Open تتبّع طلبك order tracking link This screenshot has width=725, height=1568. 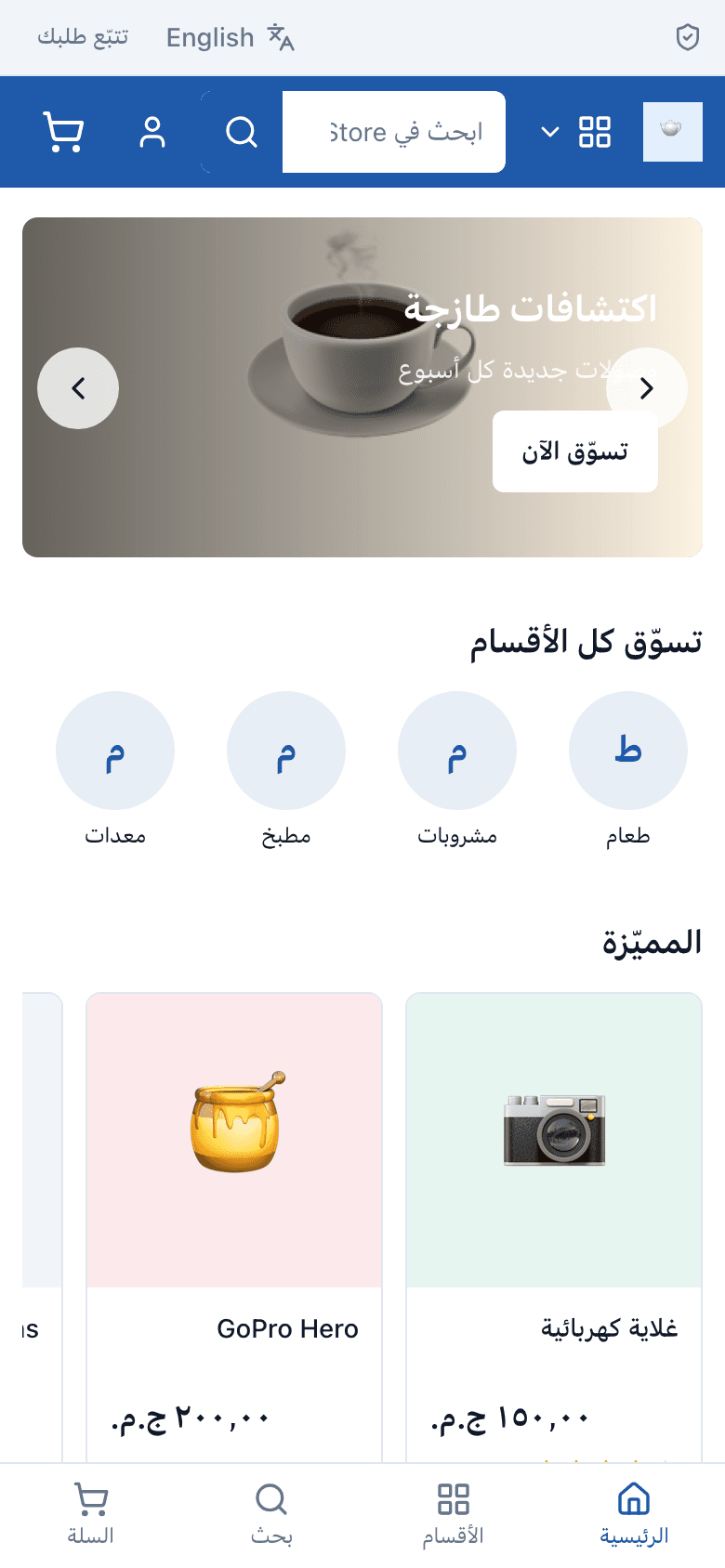83,38
